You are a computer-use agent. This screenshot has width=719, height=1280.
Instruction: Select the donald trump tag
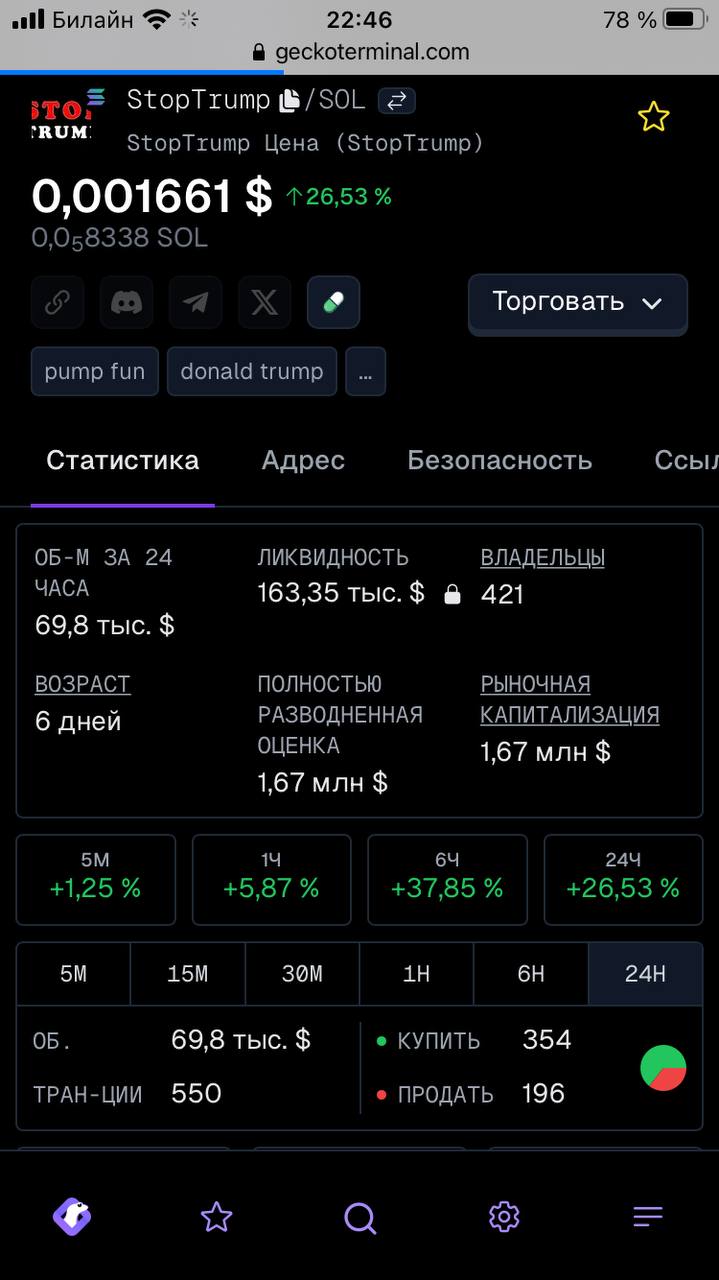tap(252, 371)
